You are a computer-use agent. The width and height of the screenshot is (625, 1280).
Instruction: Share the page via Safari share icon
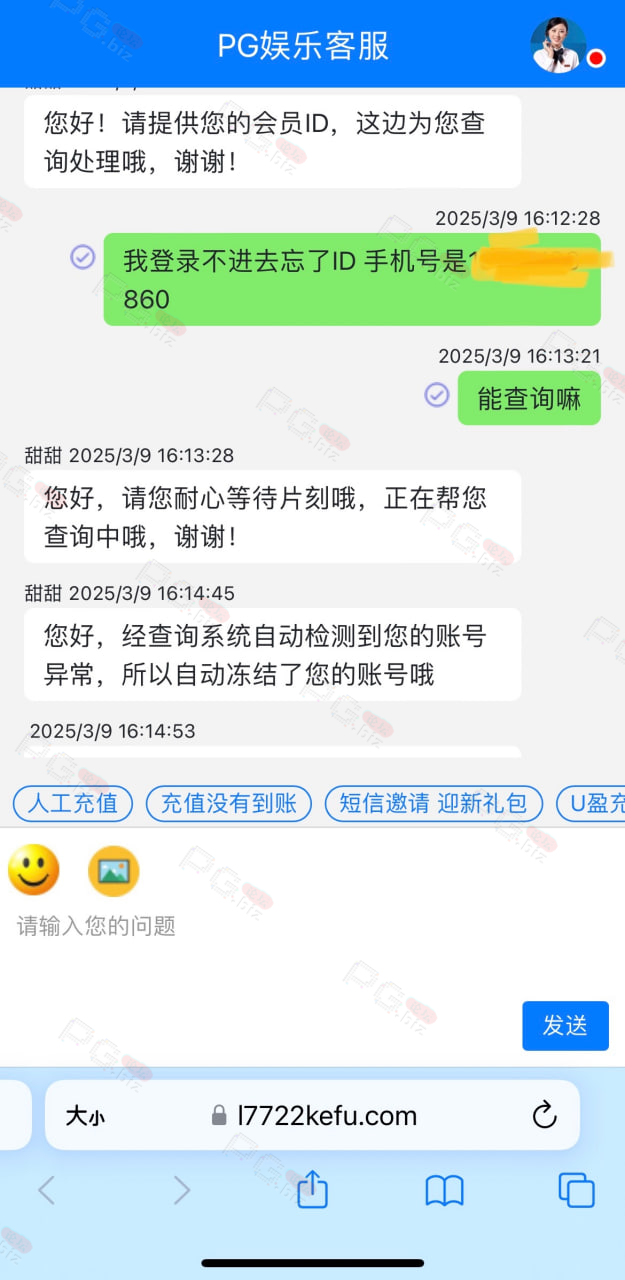click(312, 1189)
